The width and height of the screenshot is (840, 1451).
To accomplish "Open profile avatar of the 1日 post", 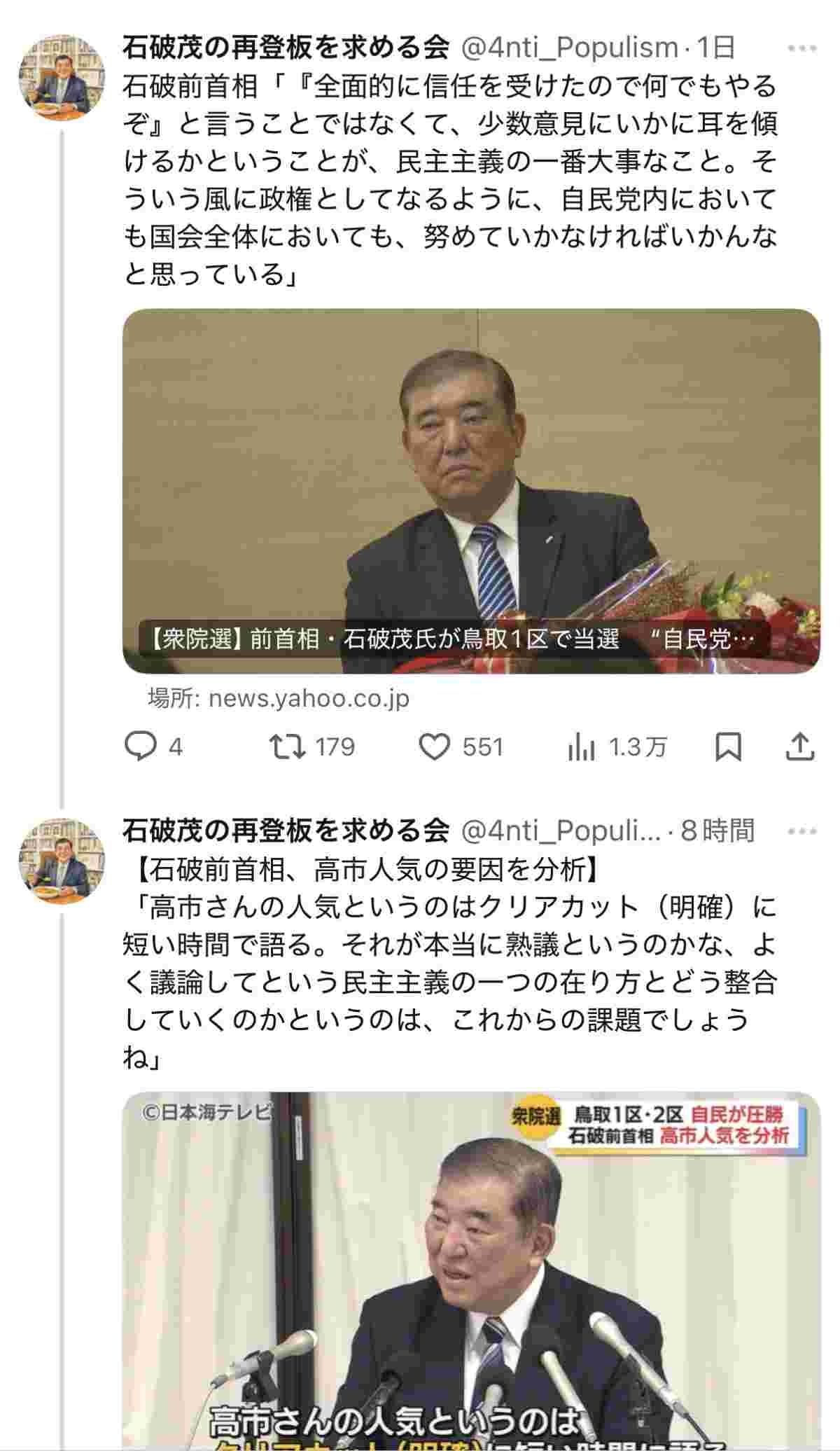I will pyautogui.click(x=61, y=74).
